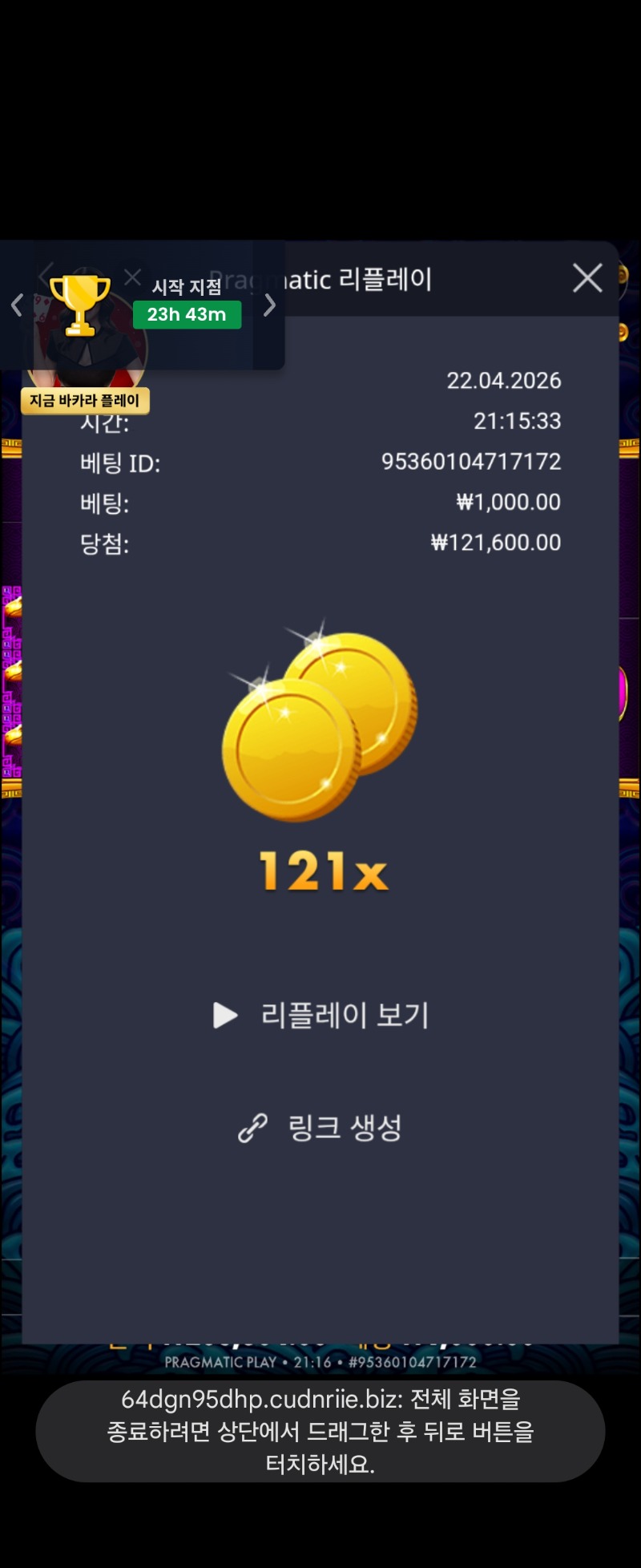Go to the previous promo with left chevron
The image size is (641, 1568).
[x=17, y=305]
